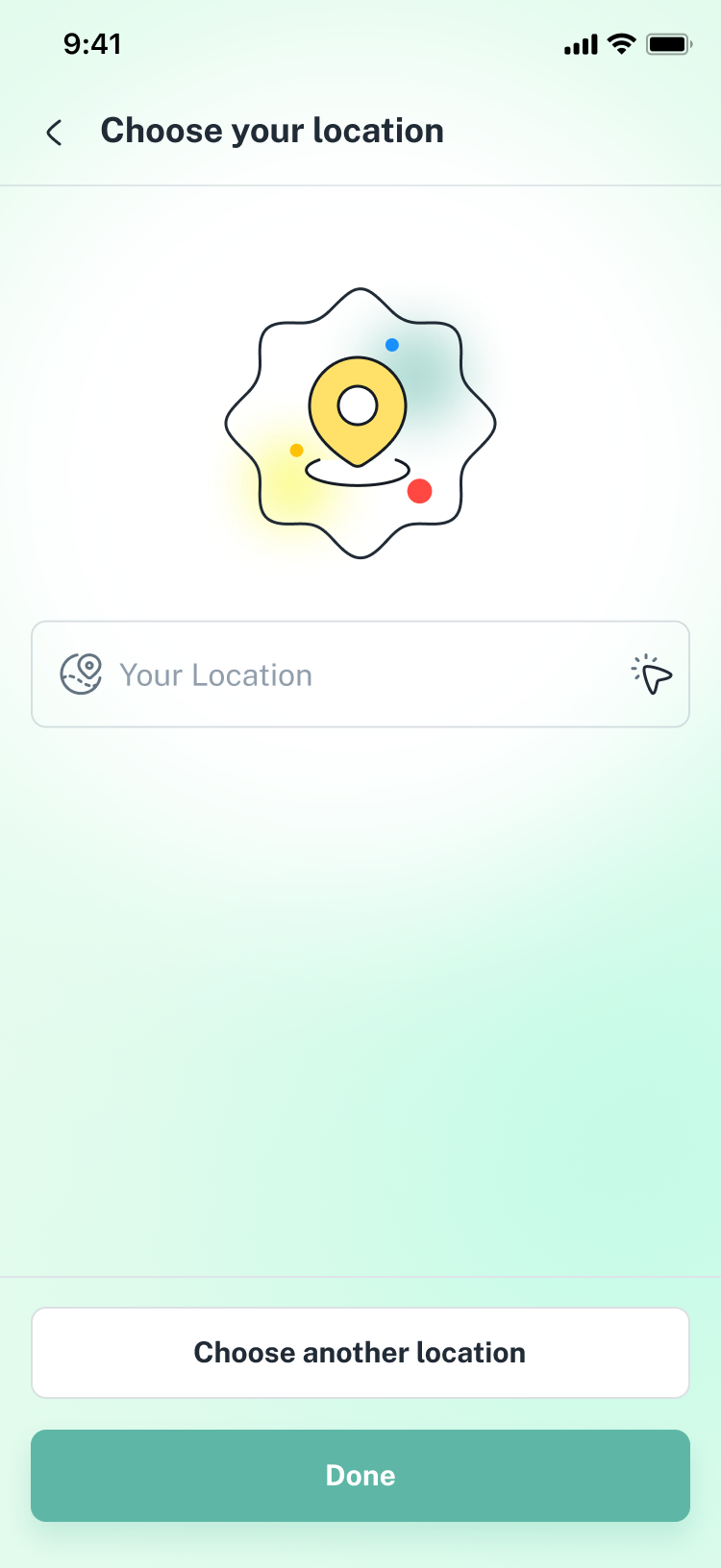Select Choose another location
This screenshot has width=721, height=1568.
(x=360, y=1353)
